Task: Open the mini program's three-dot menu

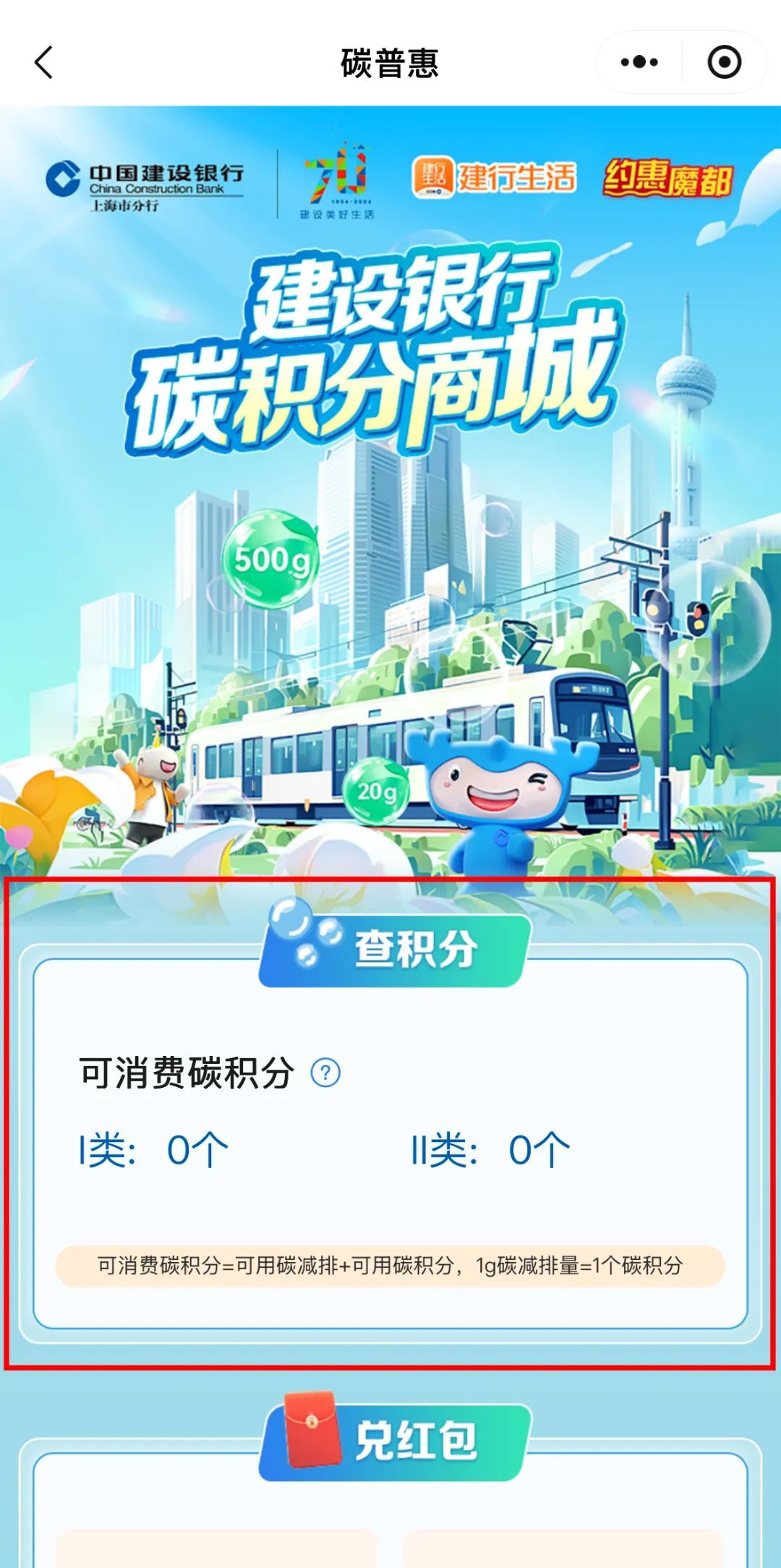Action: pyautogui.click(x=639, y=62)
